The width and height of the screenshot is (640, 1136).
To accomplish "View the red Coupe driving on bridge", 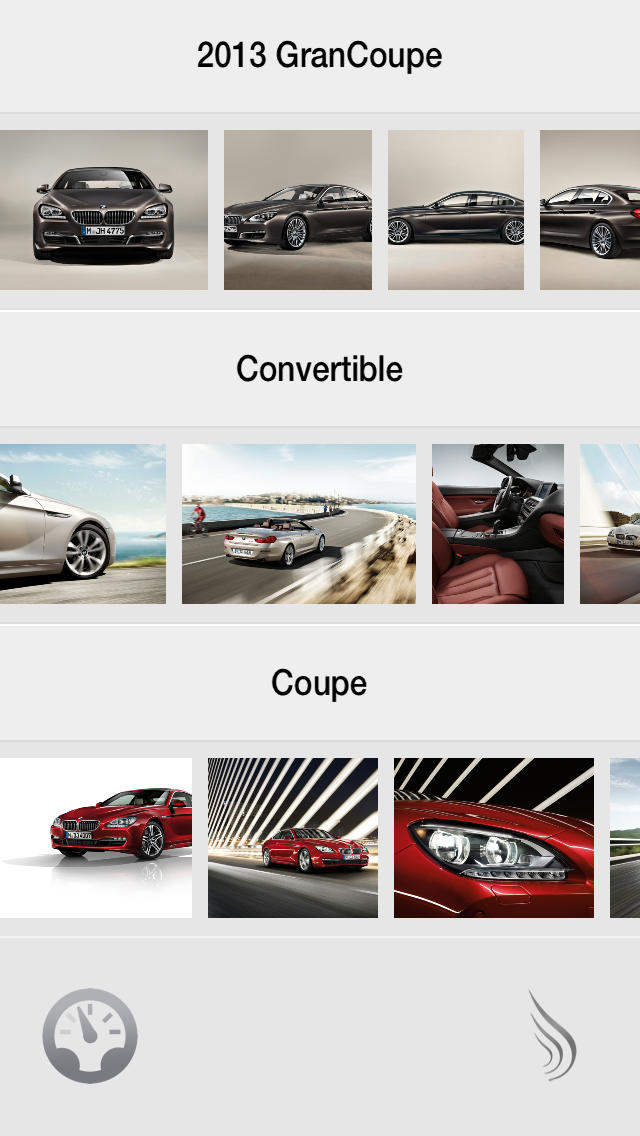I will pos(293,838).
